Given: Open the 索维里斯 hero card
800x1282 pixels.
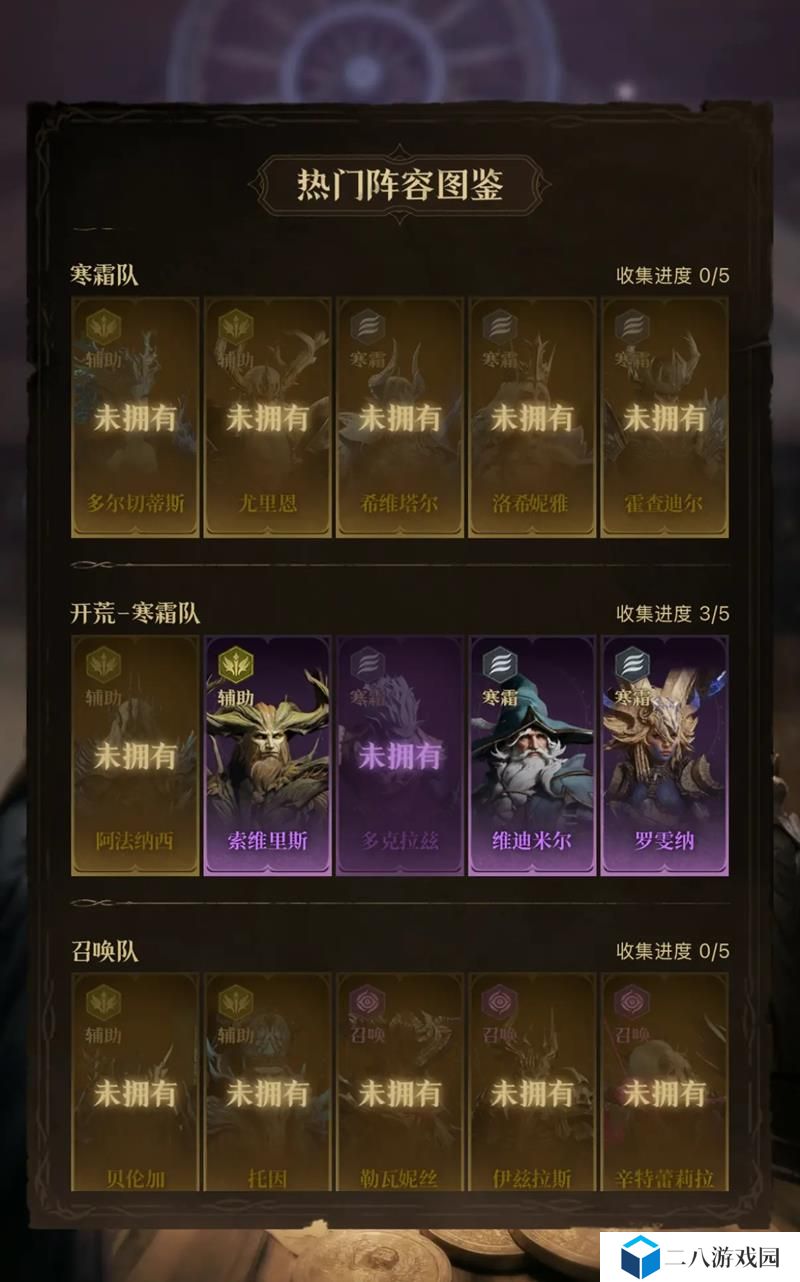Looking at the screenshot, I should click(267, 756).
